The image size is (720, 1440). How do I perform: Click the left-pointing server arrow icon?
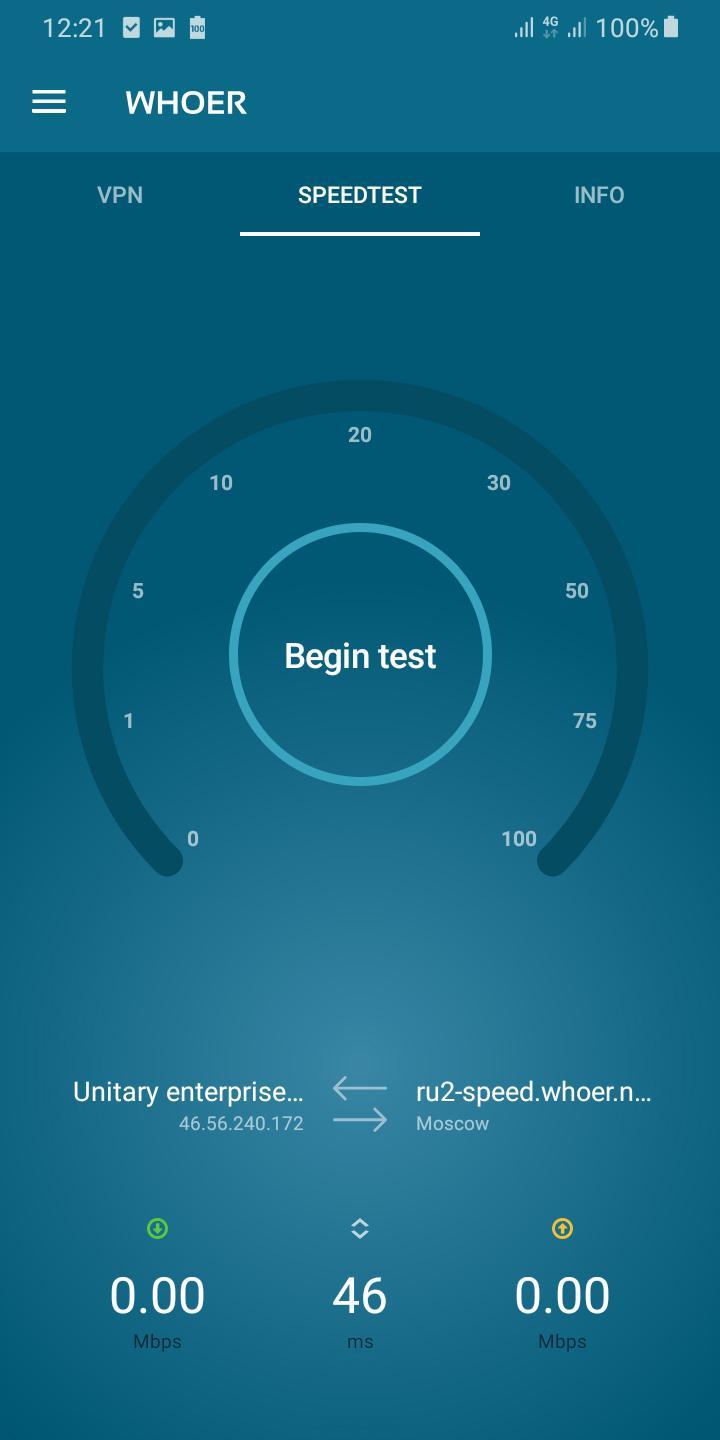pyautogui.click(x=360, y=1088)
